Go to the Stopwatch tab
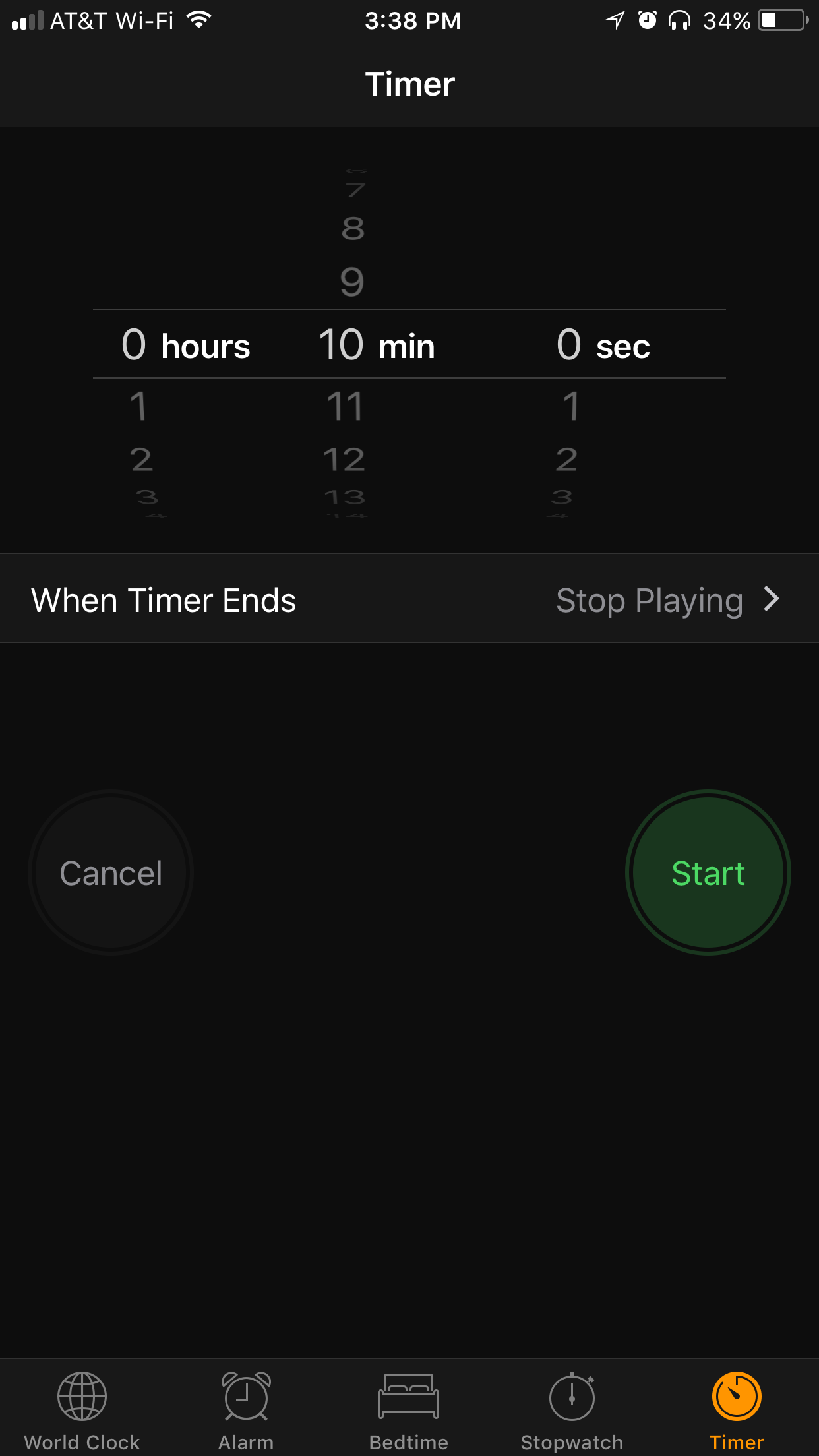Viewport: 819px width, 1456px height. (572, 1410)
